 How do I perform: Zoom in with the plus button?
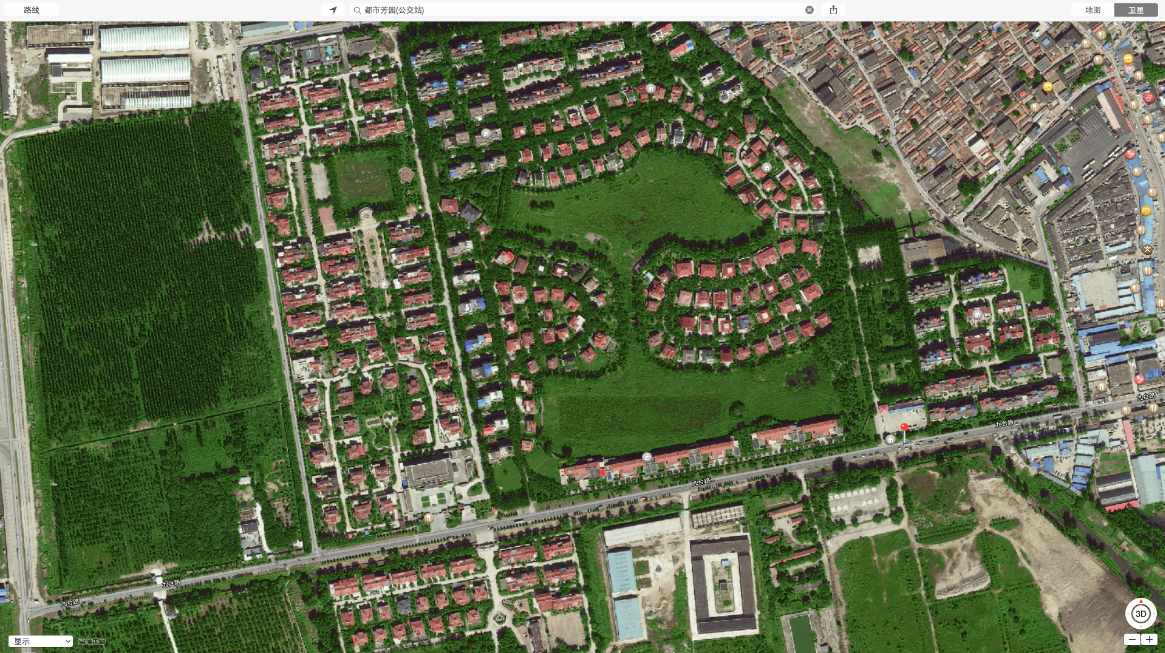point(1149,639)
